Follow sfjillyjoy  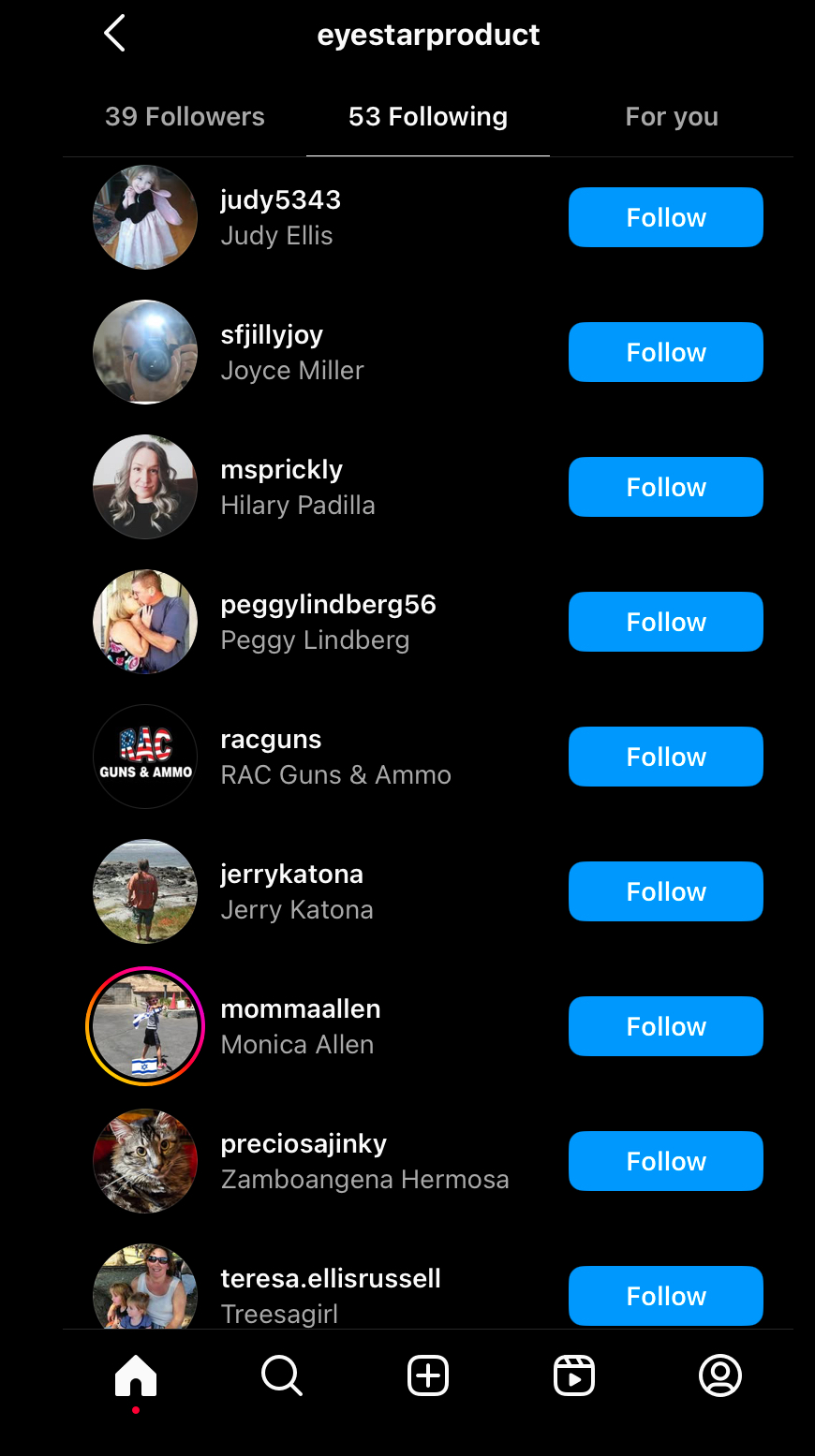pos(666,352)
